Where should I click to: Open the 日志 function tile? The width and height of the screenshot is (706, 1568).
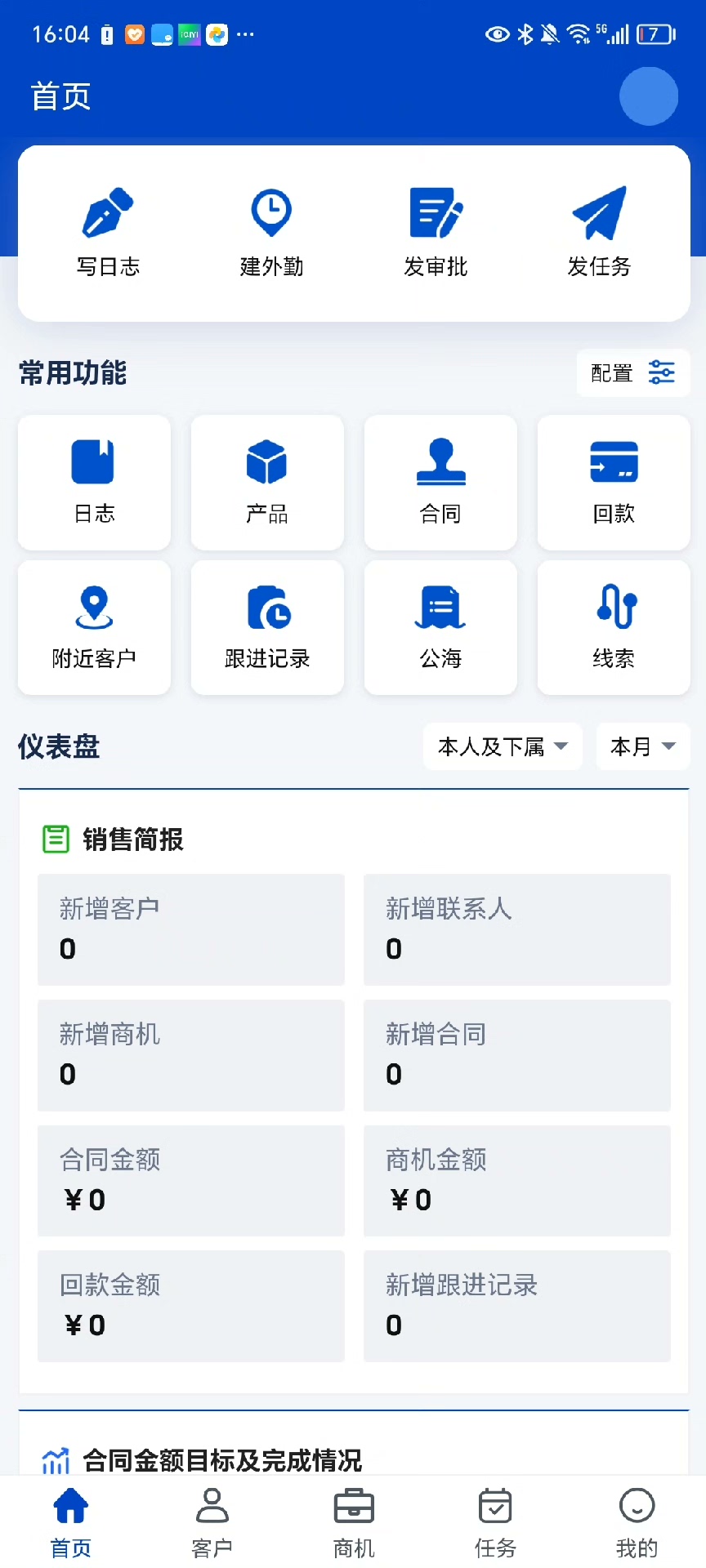pos(94,482)
